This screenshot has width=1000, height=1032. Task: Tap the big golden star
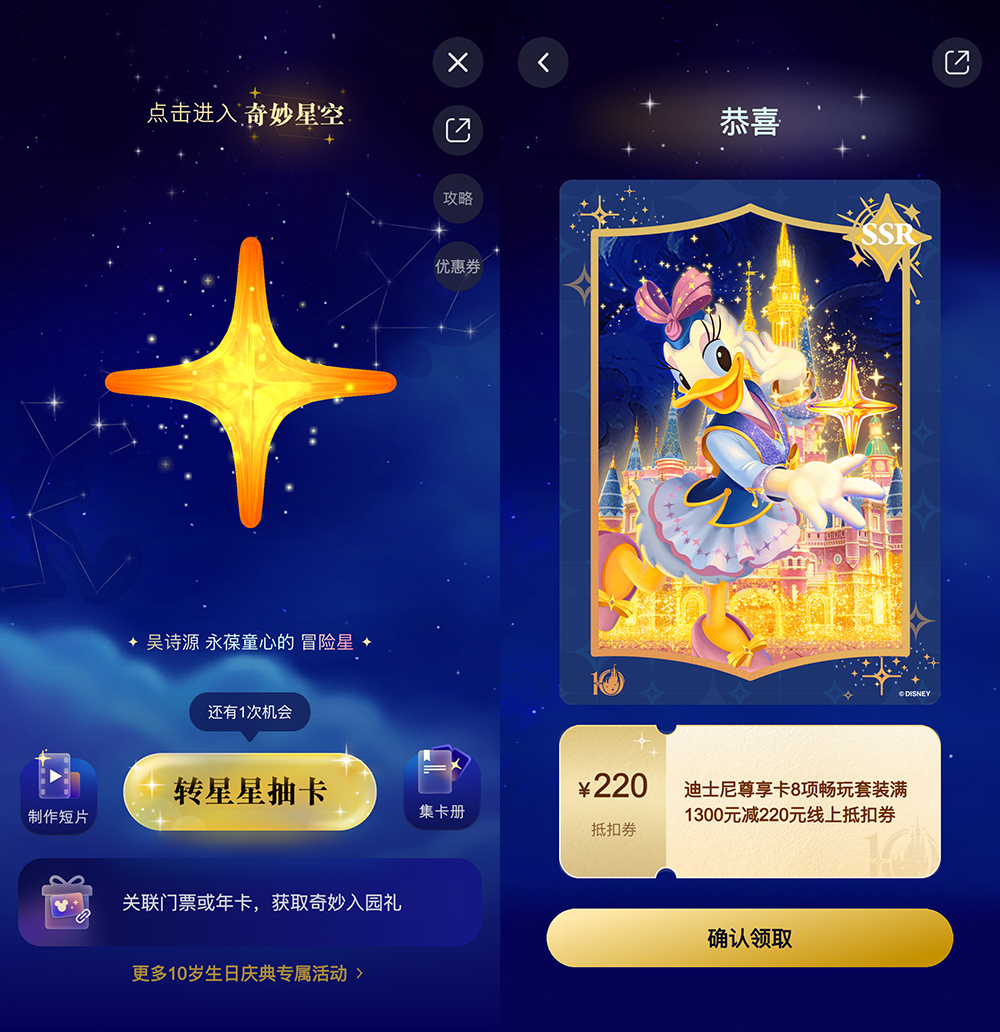[250, 382]
